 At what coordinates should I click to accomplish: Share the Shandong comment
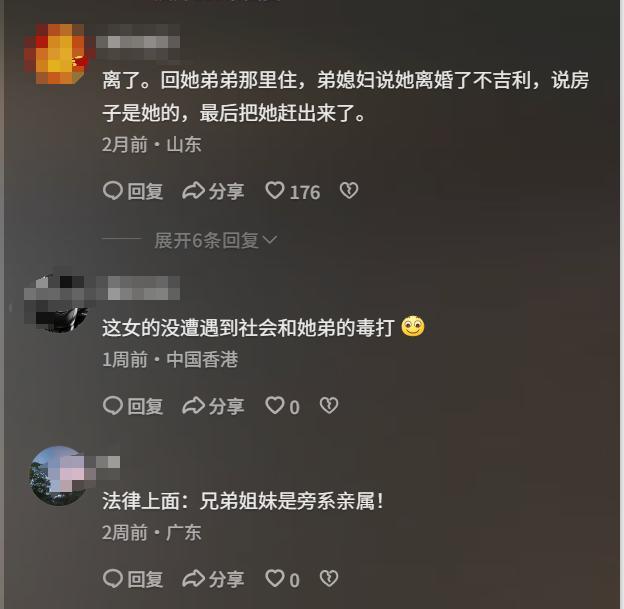point(212,191)
